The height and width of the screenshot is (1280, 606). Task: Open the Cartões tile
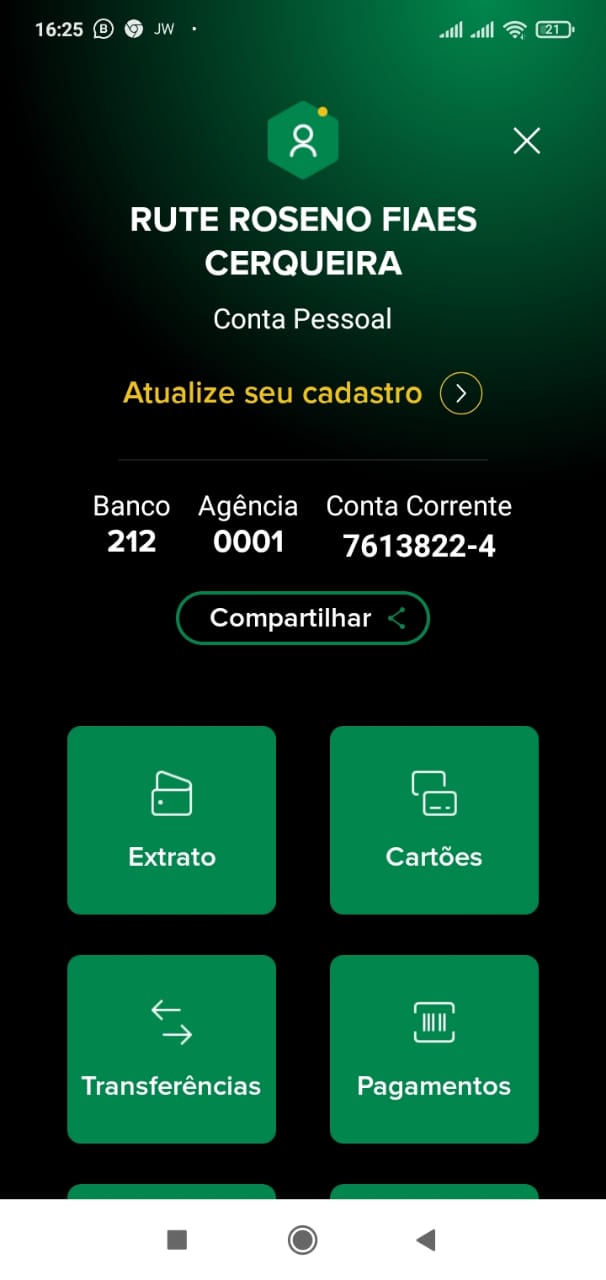pyautogui.click(x=434, y=819)
